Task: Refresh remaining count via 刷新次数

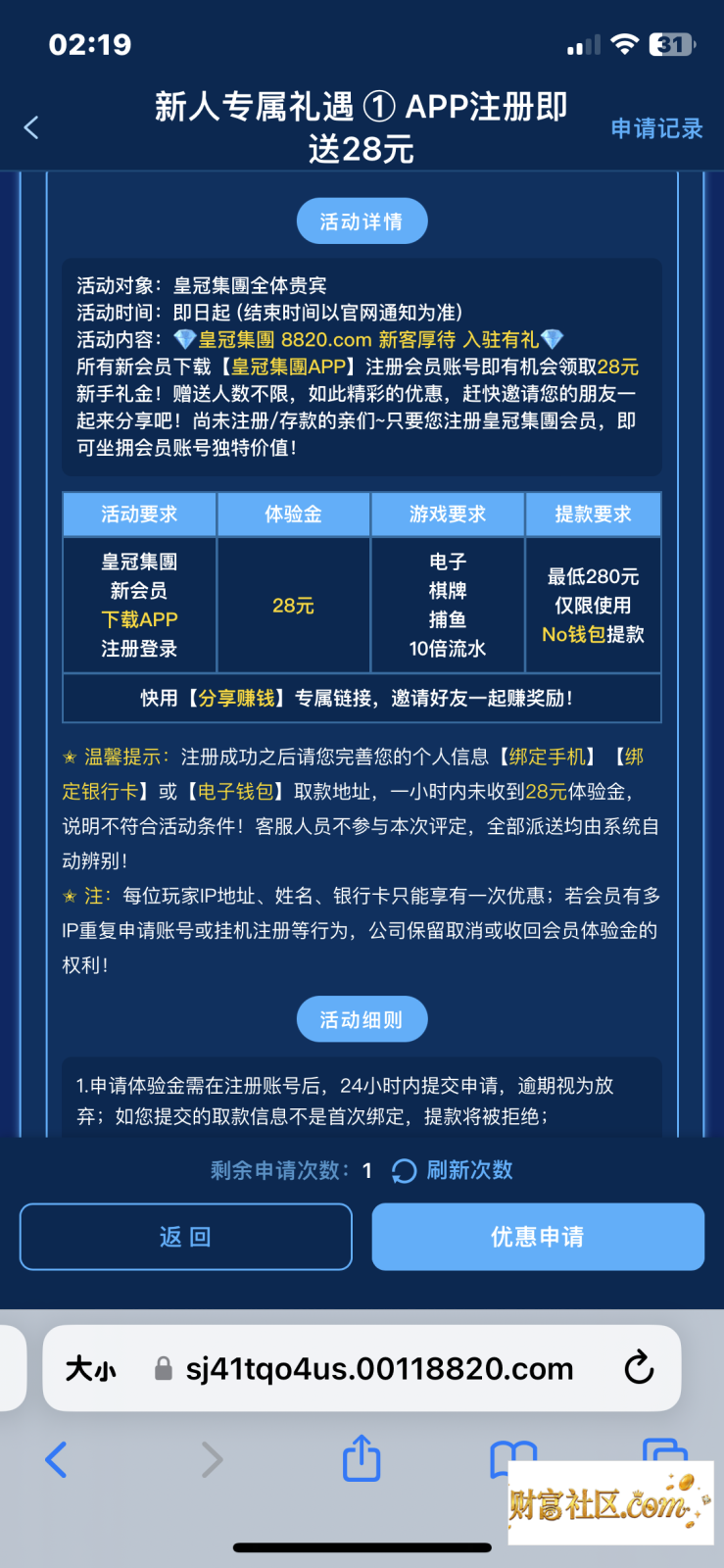Action: 453,1170
